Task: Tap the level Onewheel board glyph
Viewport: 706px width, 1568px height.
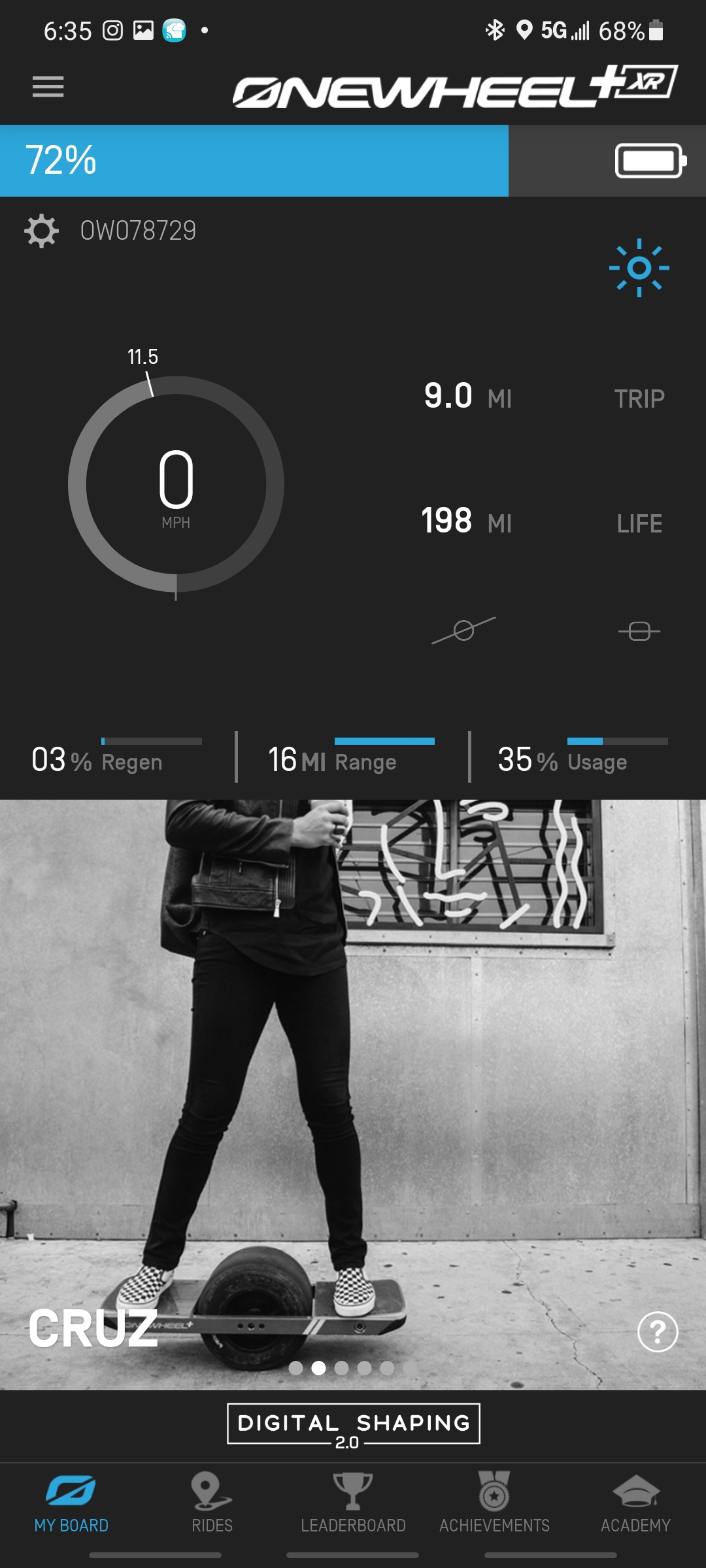Action: [639, 630]
